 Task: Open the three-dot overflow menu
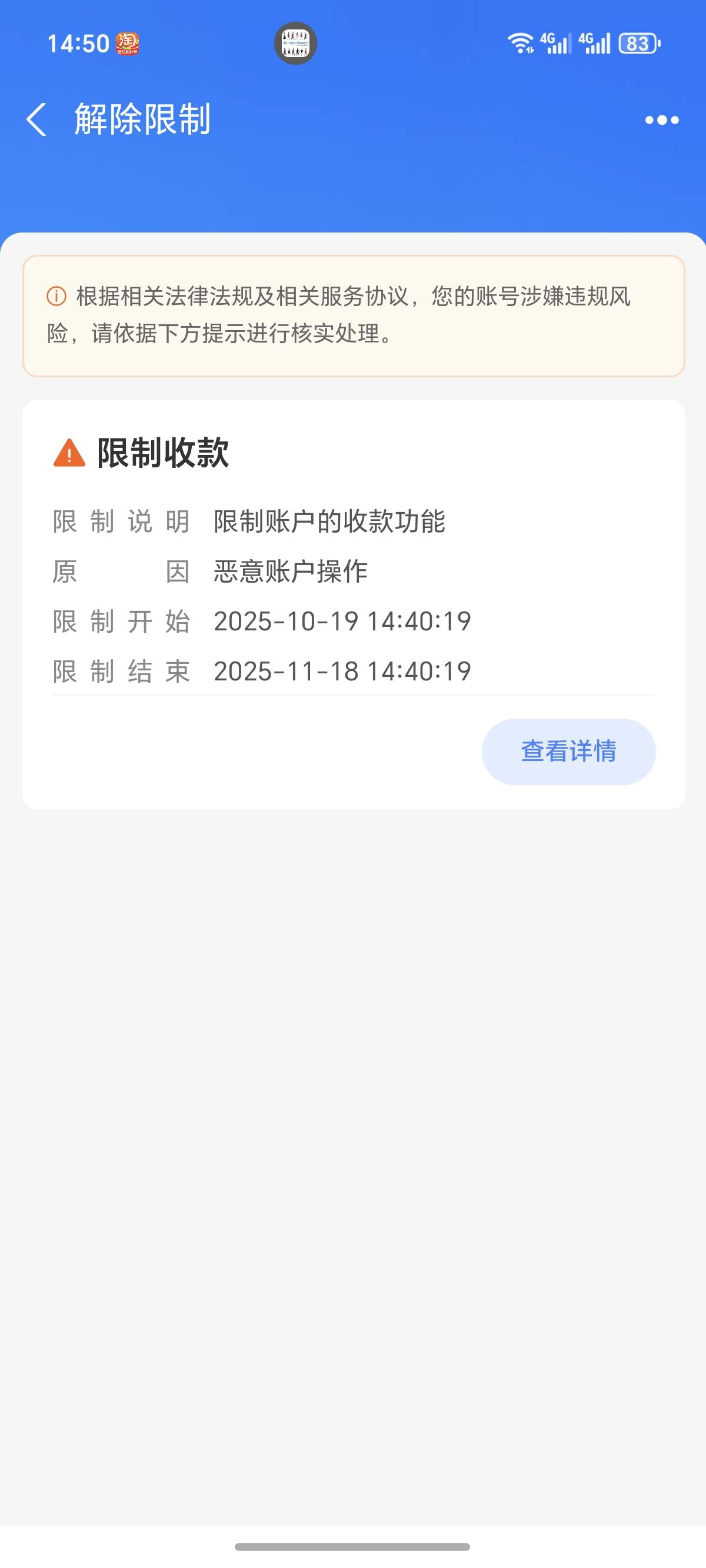click(x=661, y=120)
